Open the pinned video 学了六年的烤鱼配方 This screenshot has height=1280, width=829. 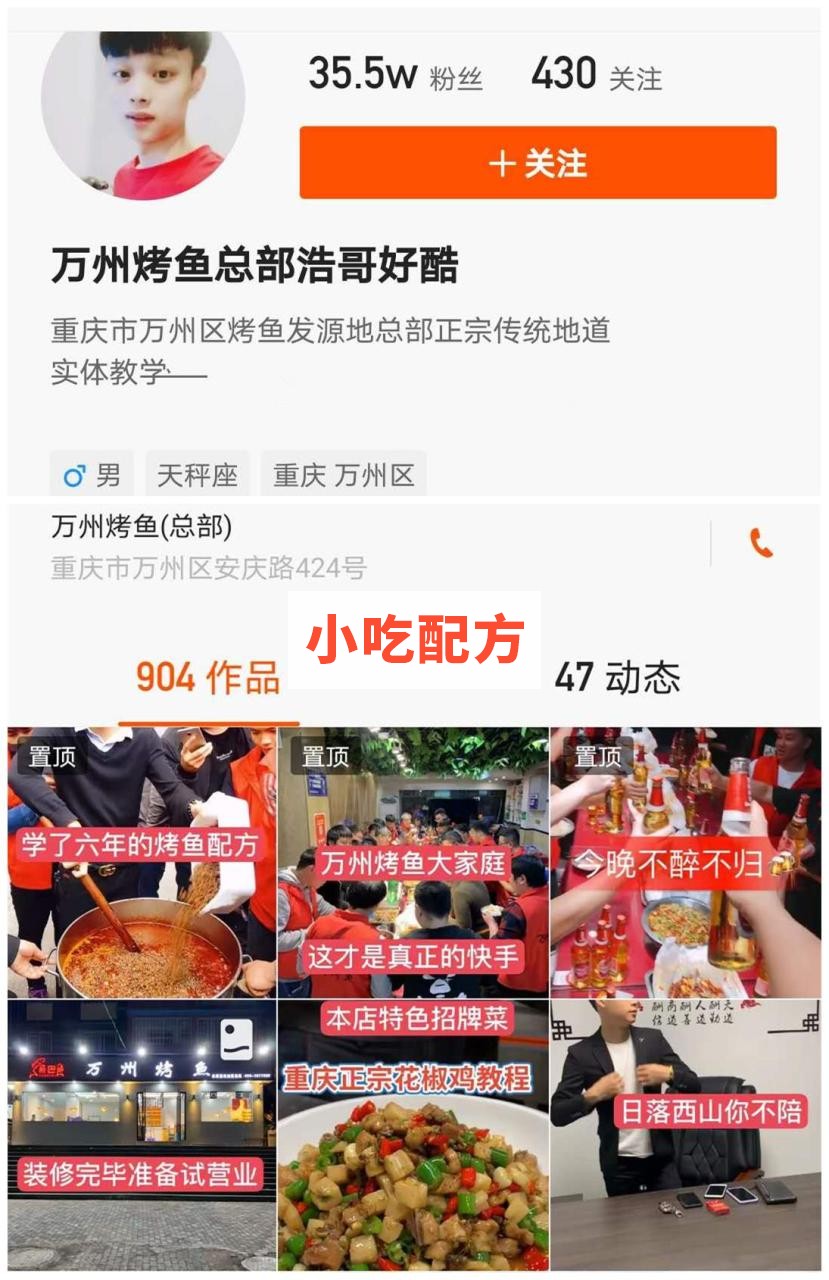click(141, 862)
